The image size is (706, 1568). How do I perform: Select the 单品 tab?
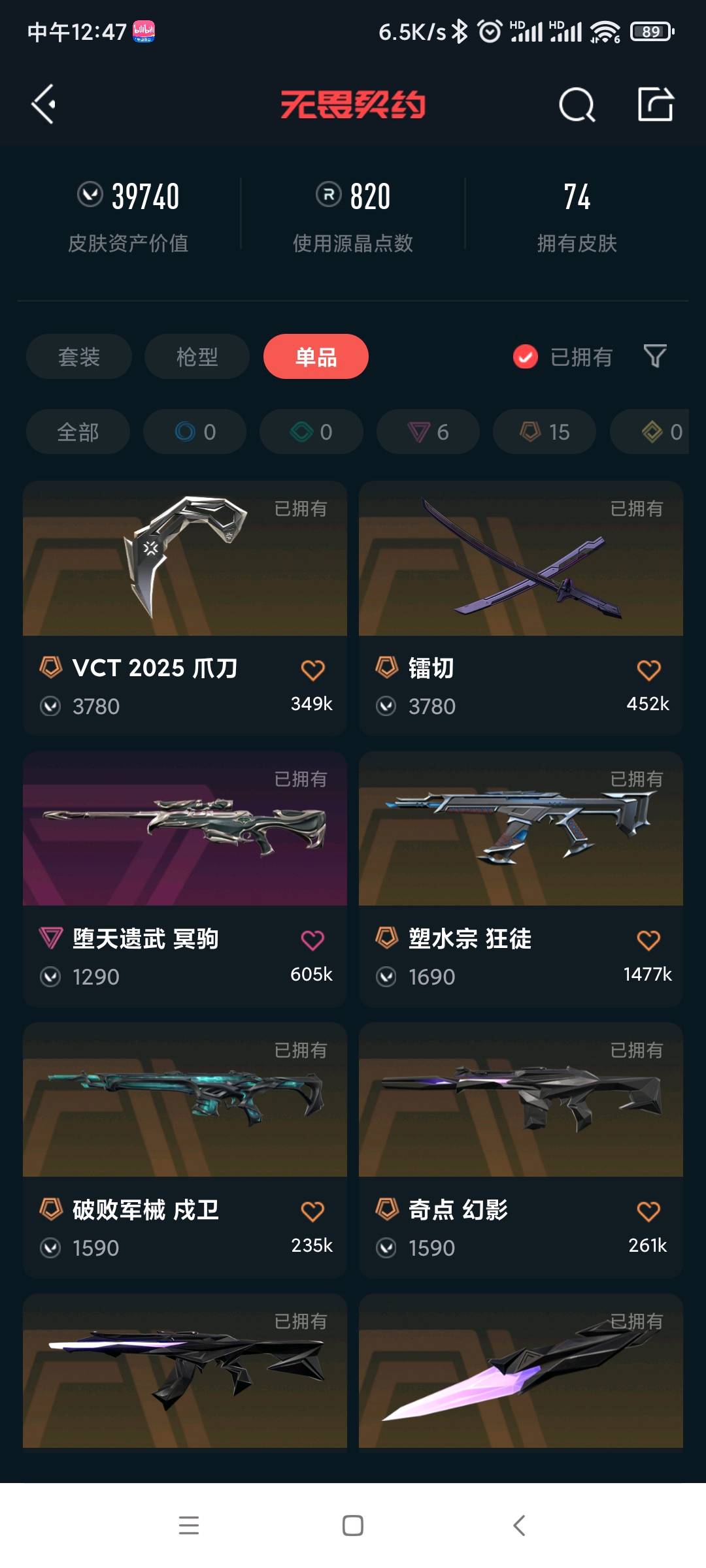316,357
